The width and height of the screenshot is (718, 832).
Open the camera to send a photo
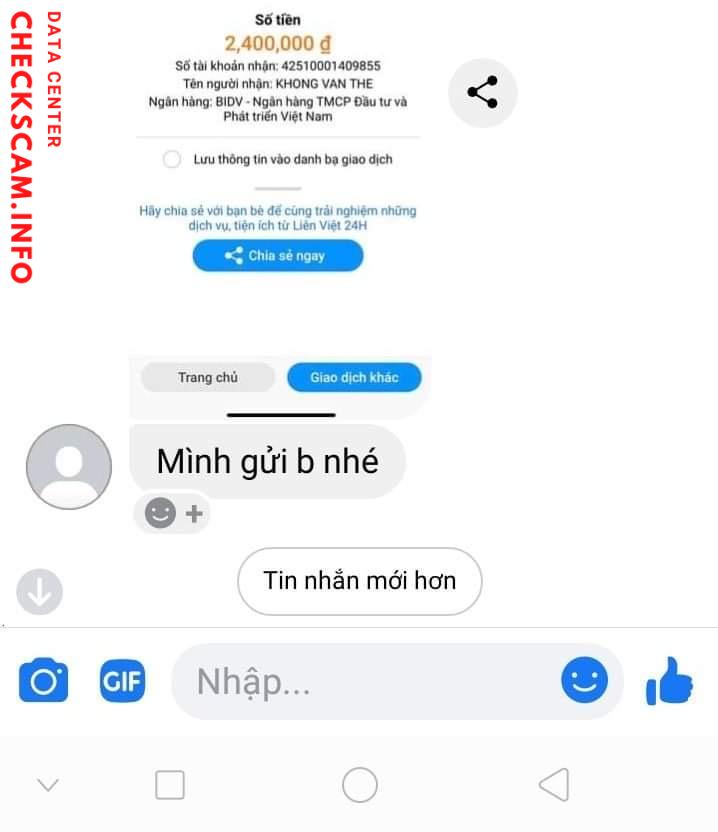click(44, 682)
